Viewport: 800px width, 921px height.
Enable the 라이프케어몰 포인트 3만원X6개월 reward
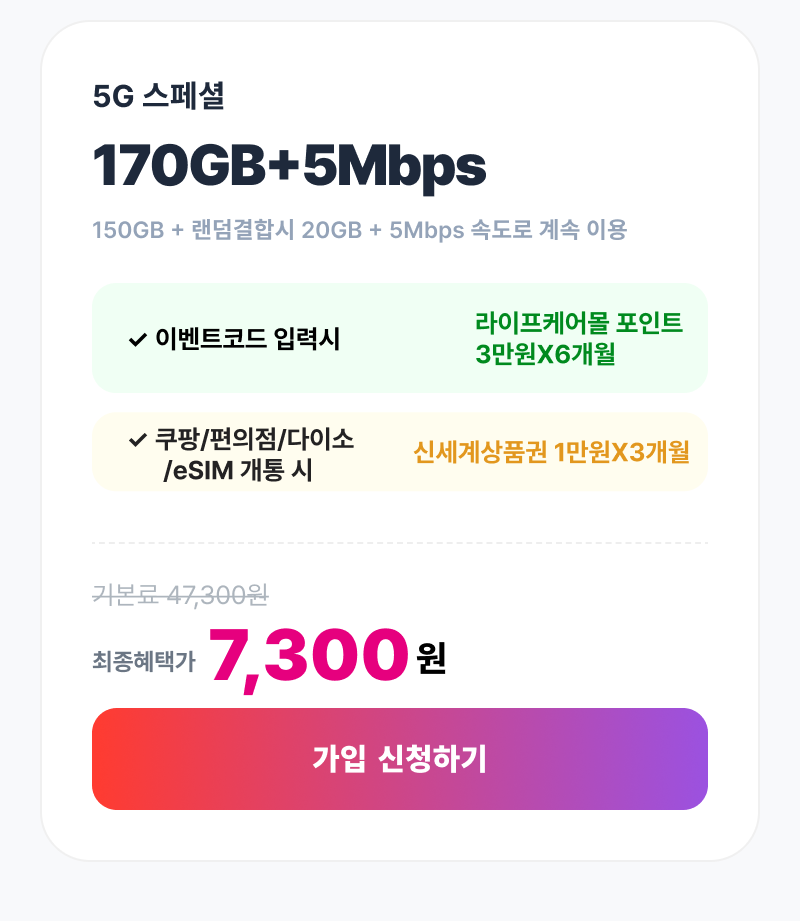click(x=578, y=337)
